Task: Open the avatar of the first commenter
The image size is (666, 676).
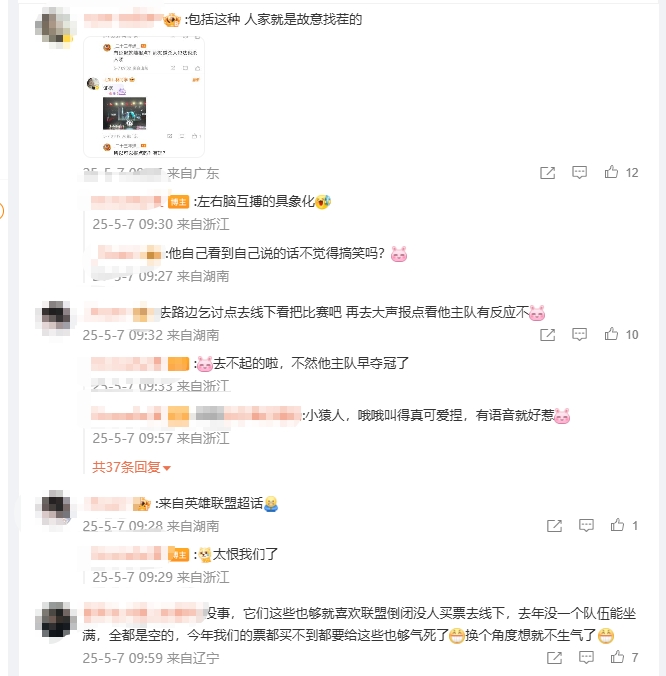Action: tap(54, 25)
